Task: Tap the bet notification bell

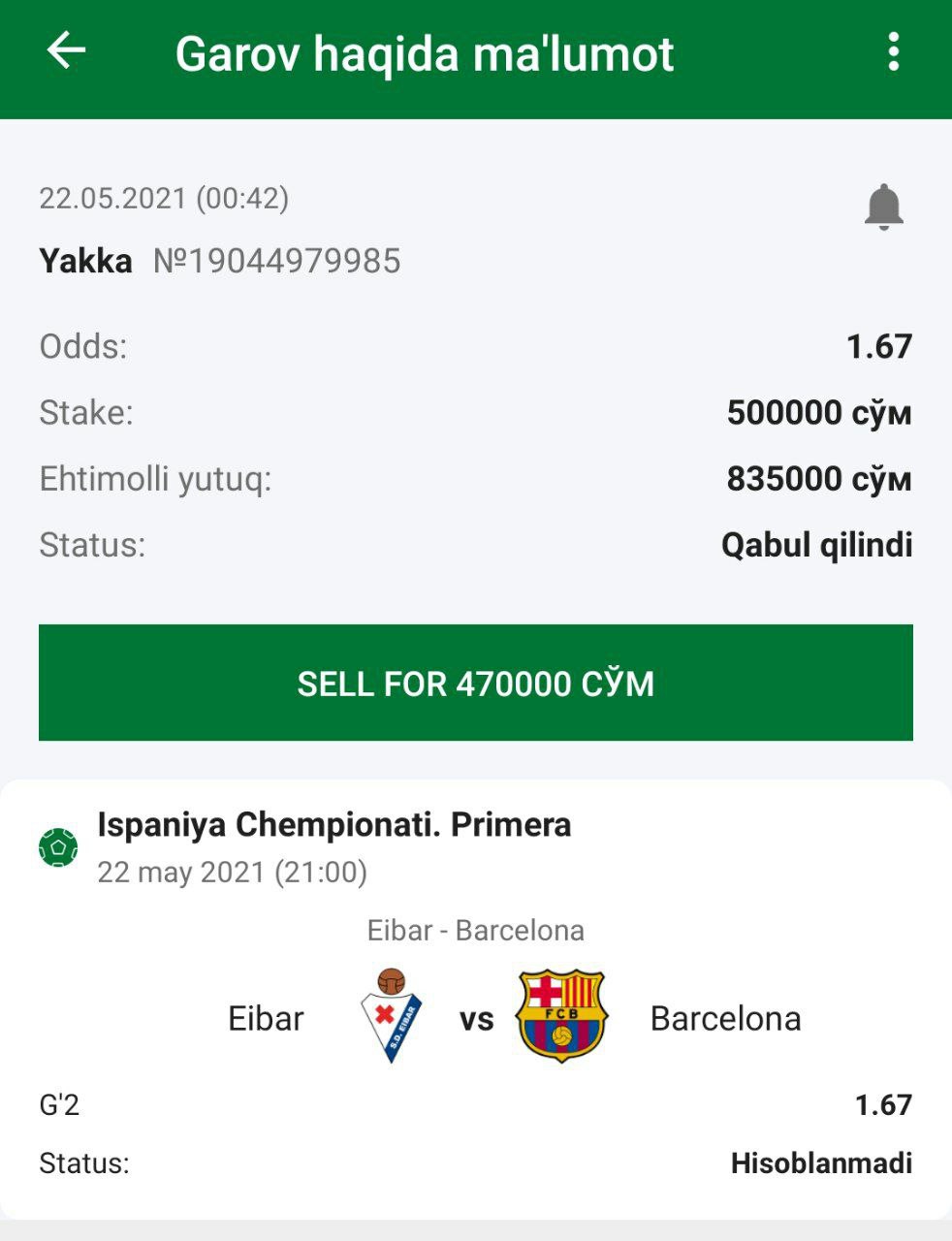Action: (883, 207)
